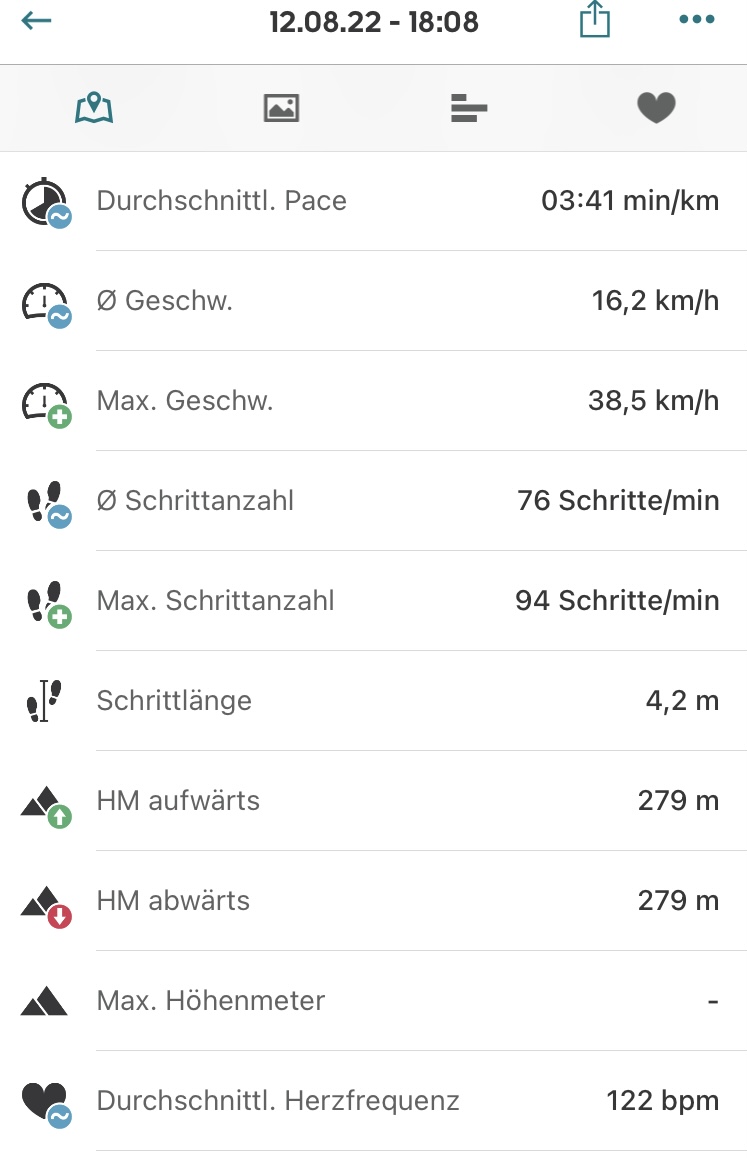
Task: Switch to the heart rate tab
Action: [x=656, y=107]
